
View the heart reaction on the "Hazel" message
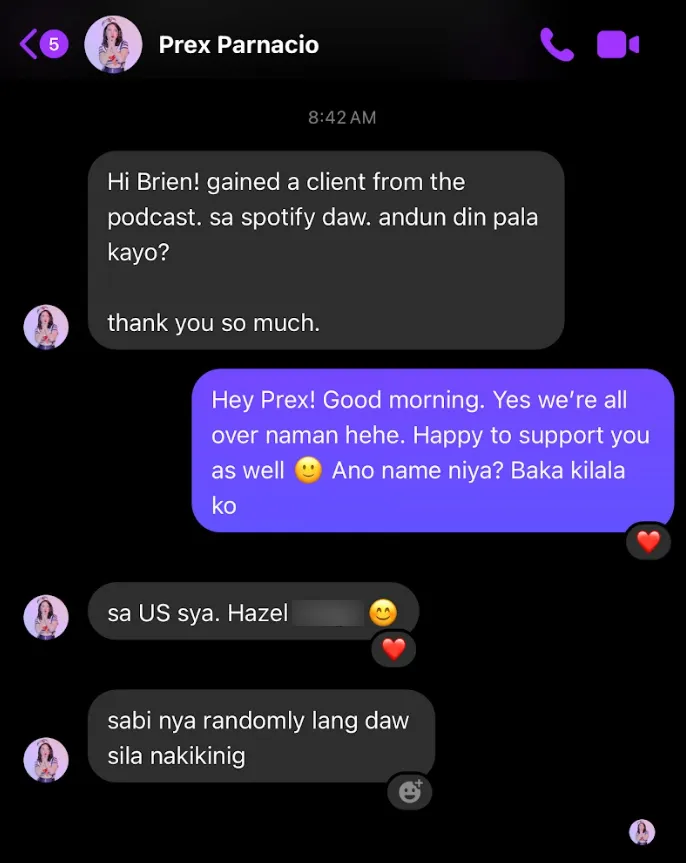pos(394,649)
